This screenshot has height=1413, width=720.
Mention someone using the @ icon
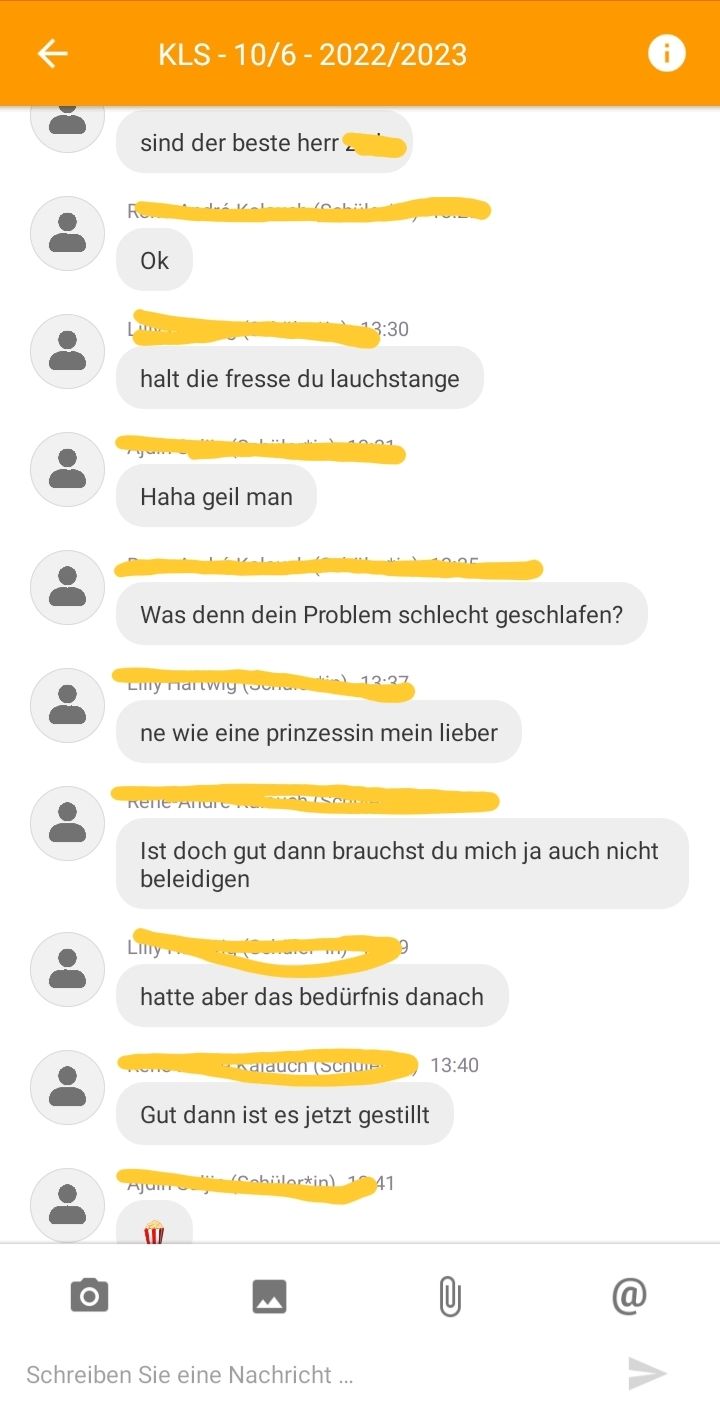629,1296
